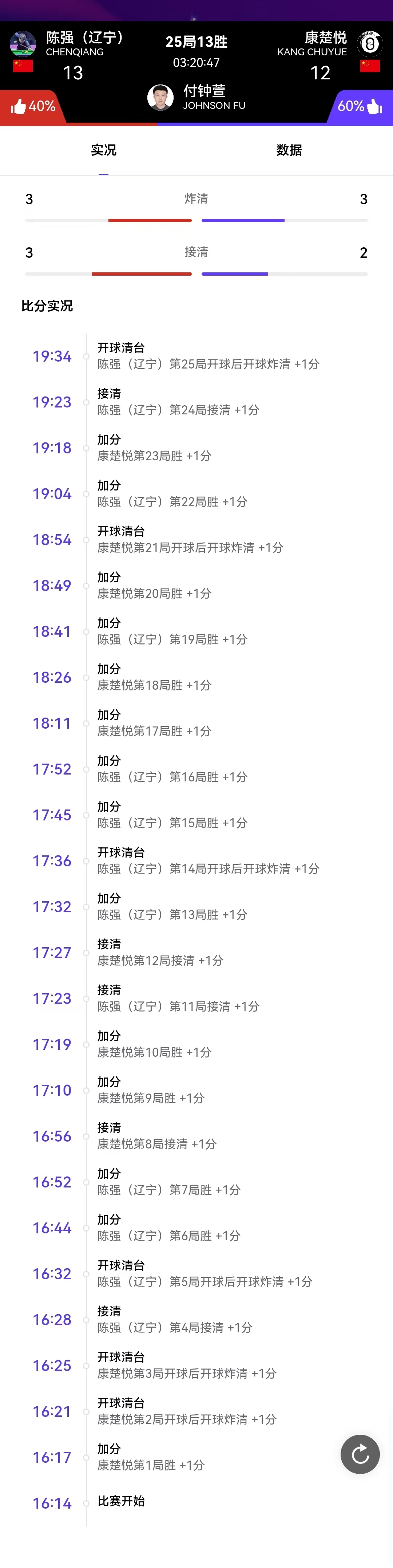The image size is (393, 1568).
Task: Select the 实况 tab
Action: tap(103, 150)
